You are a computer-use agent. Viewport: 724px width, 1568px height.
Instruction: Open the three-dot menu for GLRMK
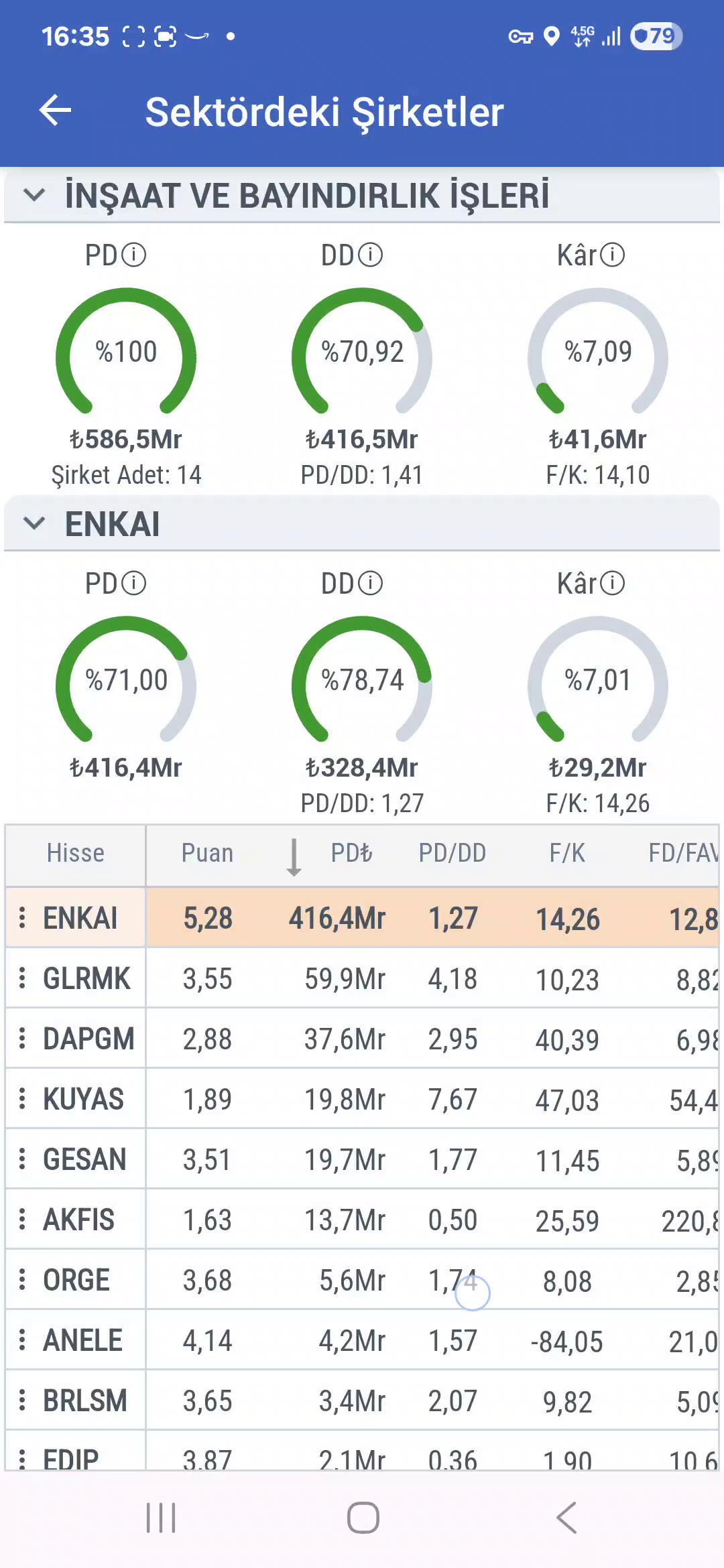click(x=23, y=978)
